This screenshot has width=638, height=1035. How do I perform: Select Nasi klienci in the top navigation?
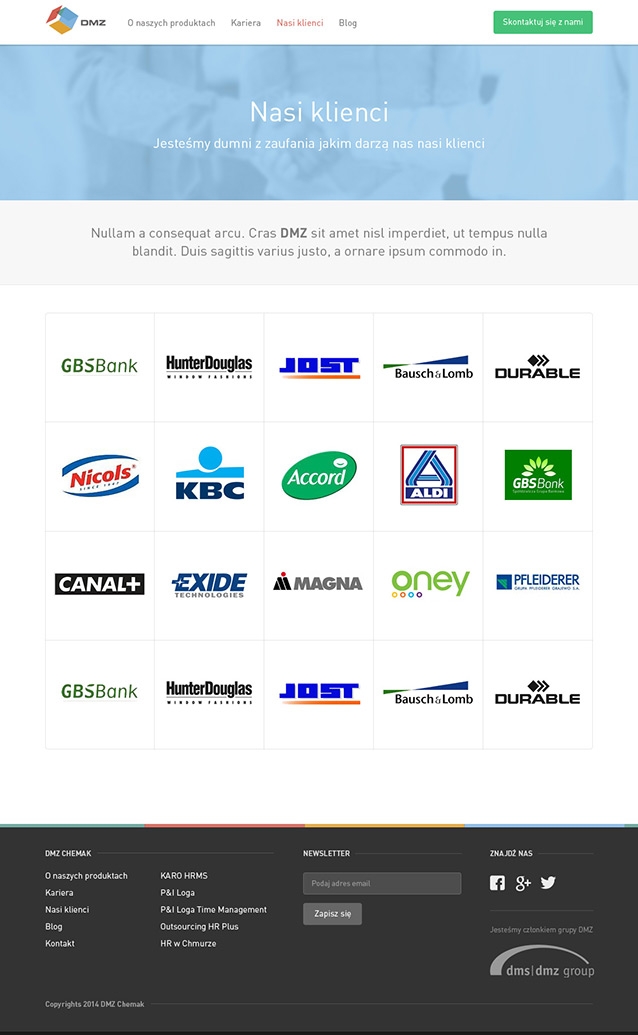point(300,22)
